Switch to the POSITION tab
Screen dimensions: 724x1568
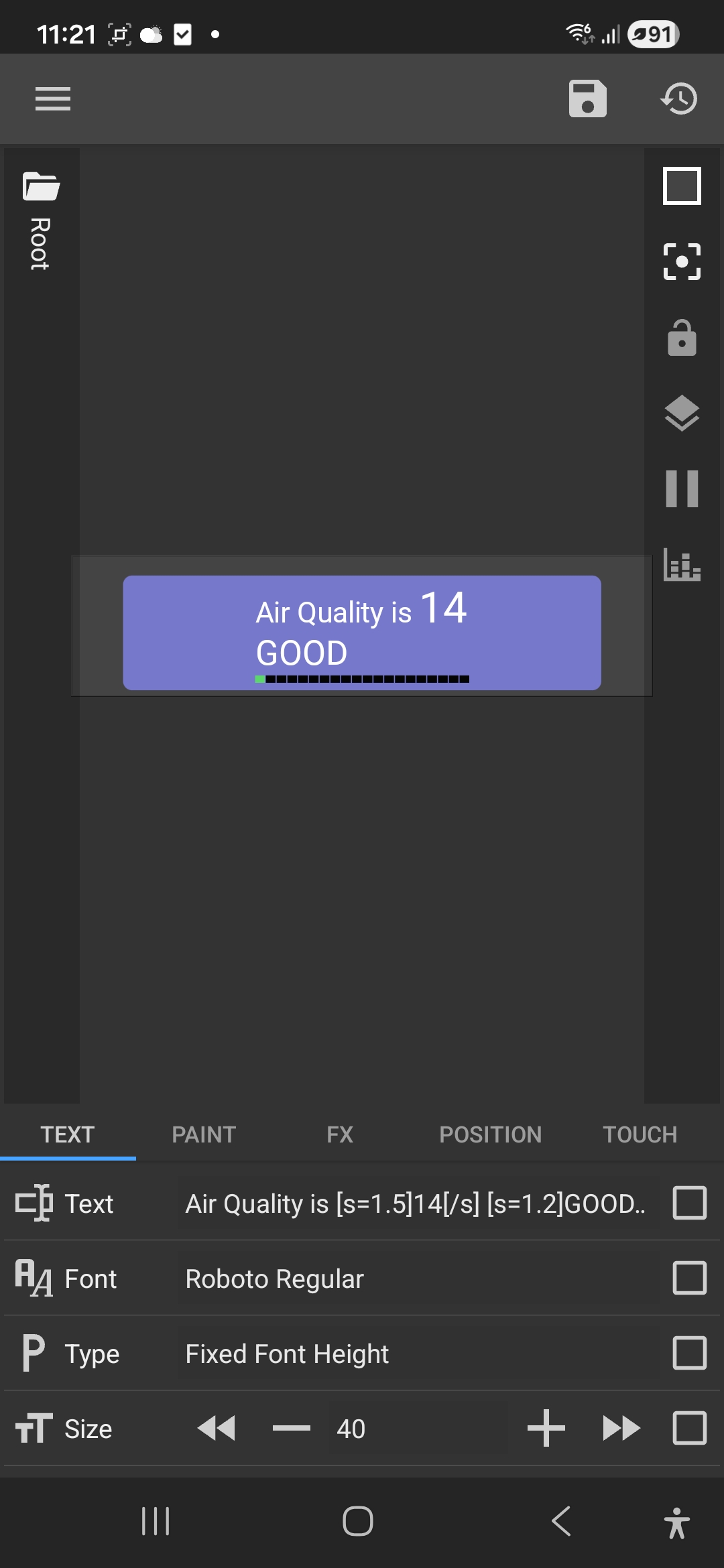(x=490, y=1134)
